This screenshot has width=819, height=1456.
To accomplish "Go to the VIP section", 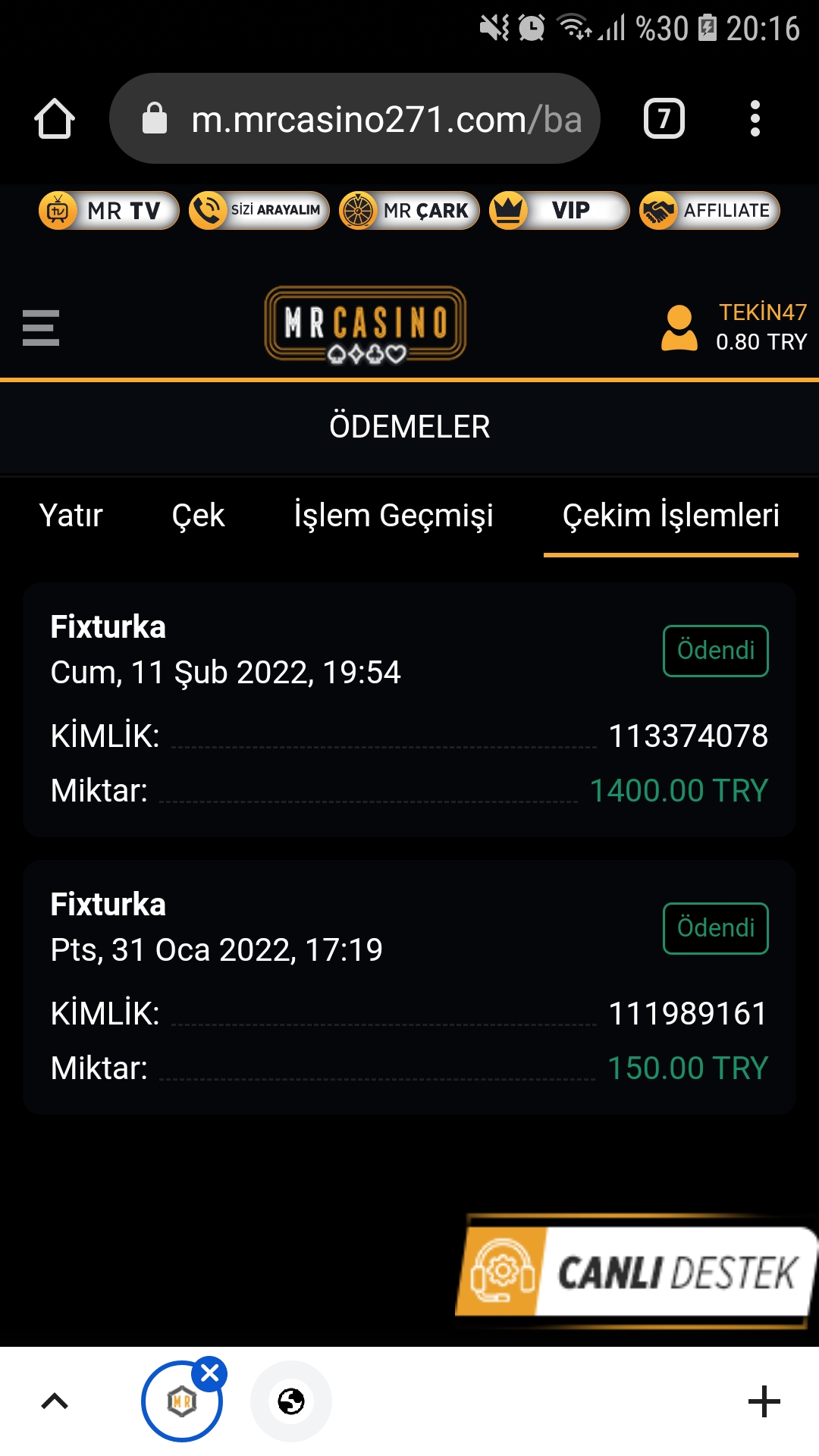I will click(559, 211).
